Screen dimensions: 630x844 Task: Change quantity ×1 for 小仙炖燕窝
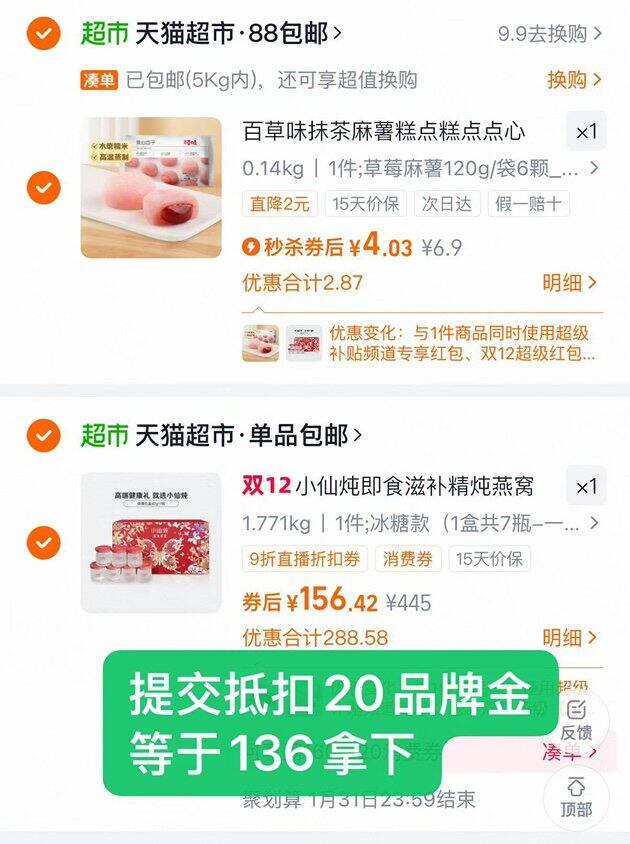[x=586, y=487]
